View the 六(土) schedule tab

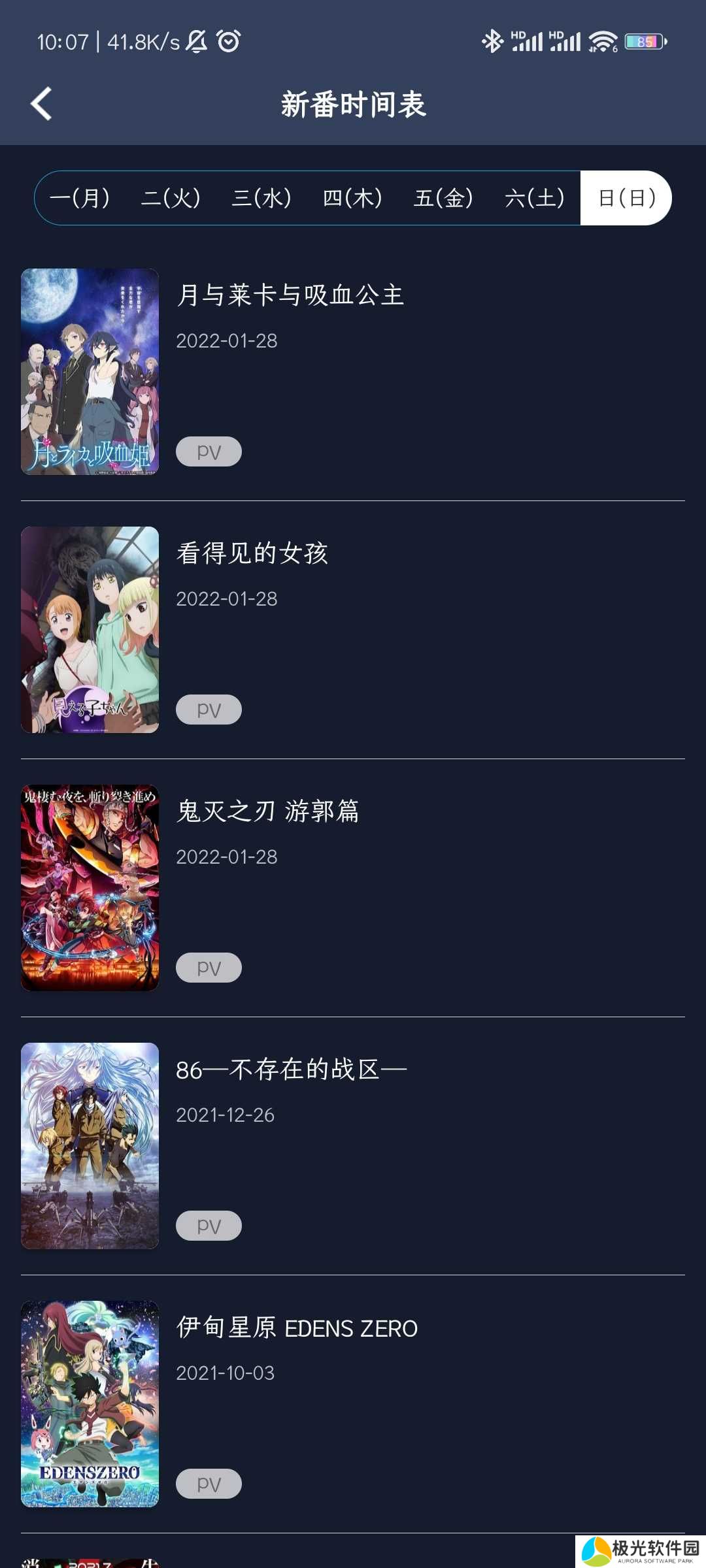535,198
